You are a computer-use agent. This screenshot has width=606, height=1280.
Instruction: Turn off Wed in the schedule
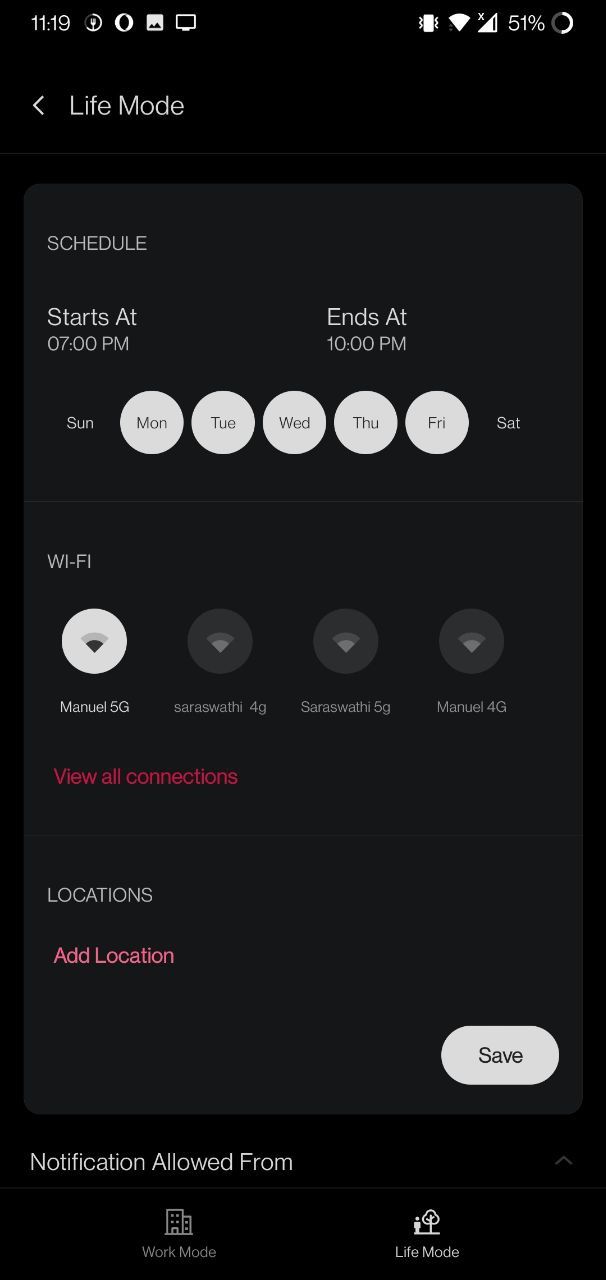pos(294,423)
